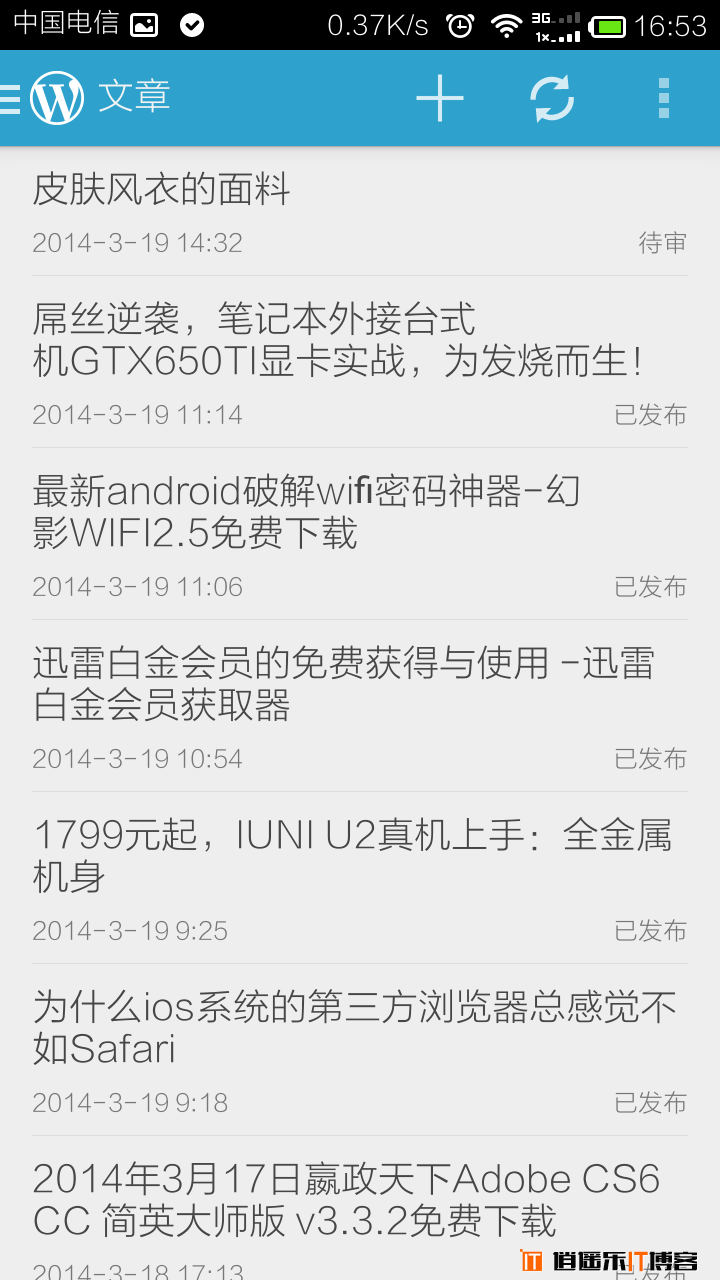Image resolution: width=720 pixels, height=1280 pixels.
Task: Open the post 皮肤风衣的面料
Action: click(x=360, y=212)
